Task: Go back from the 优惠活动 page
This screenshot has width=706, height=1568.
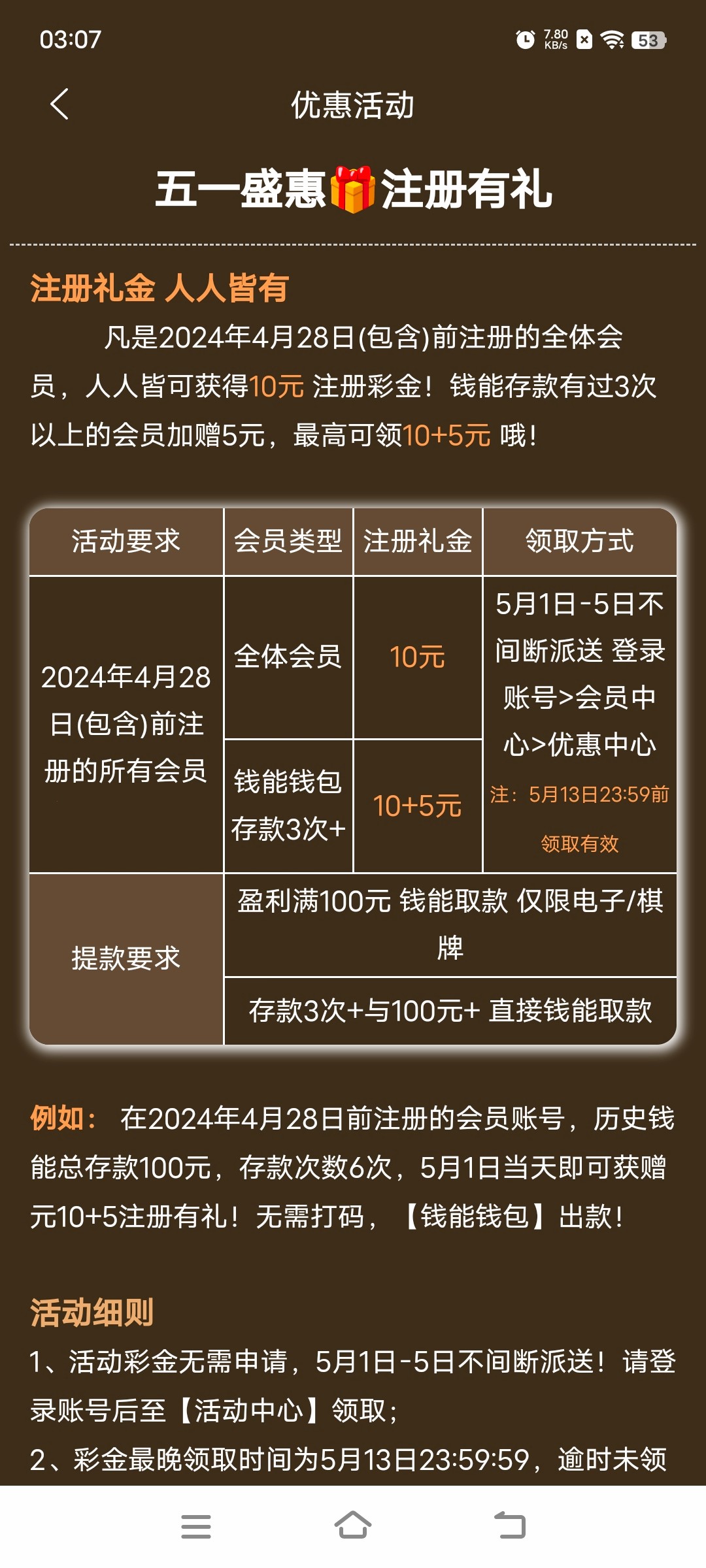Action: pos(59,105)
